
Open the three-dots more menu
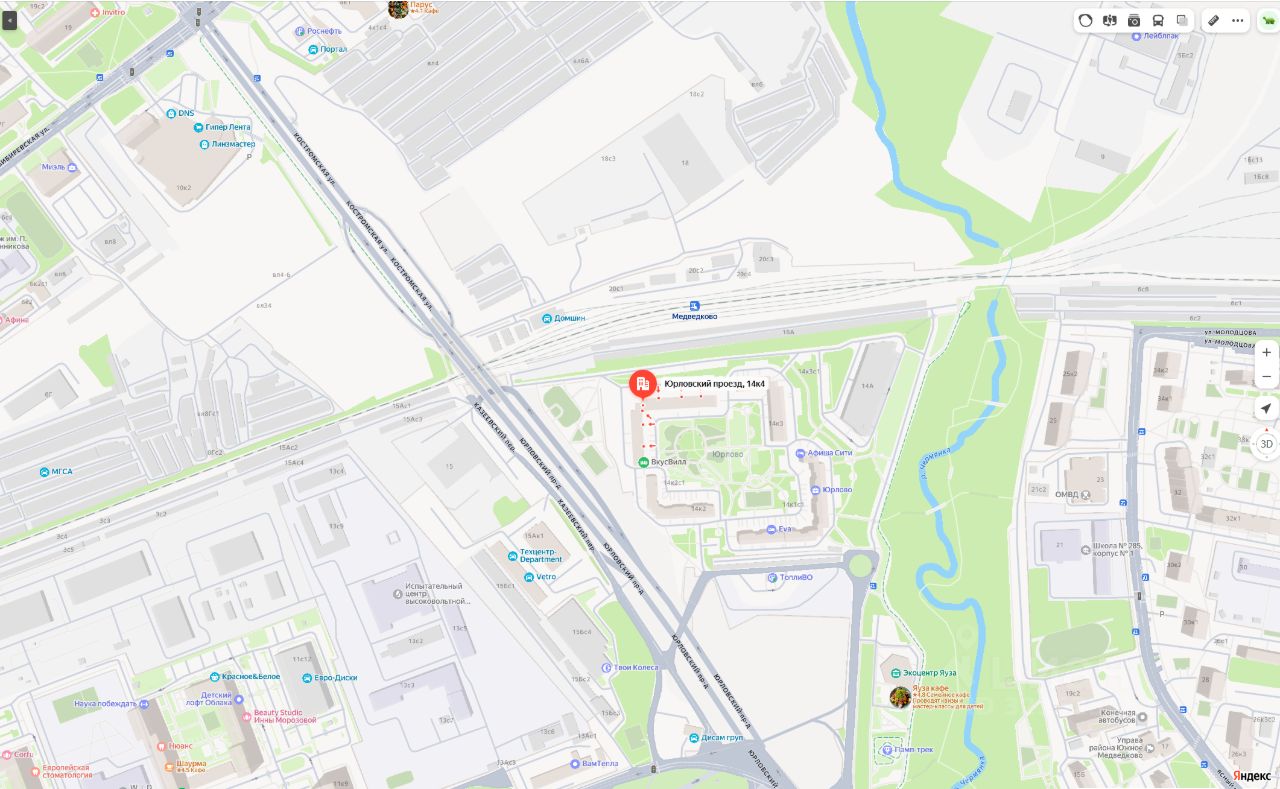1238,20
